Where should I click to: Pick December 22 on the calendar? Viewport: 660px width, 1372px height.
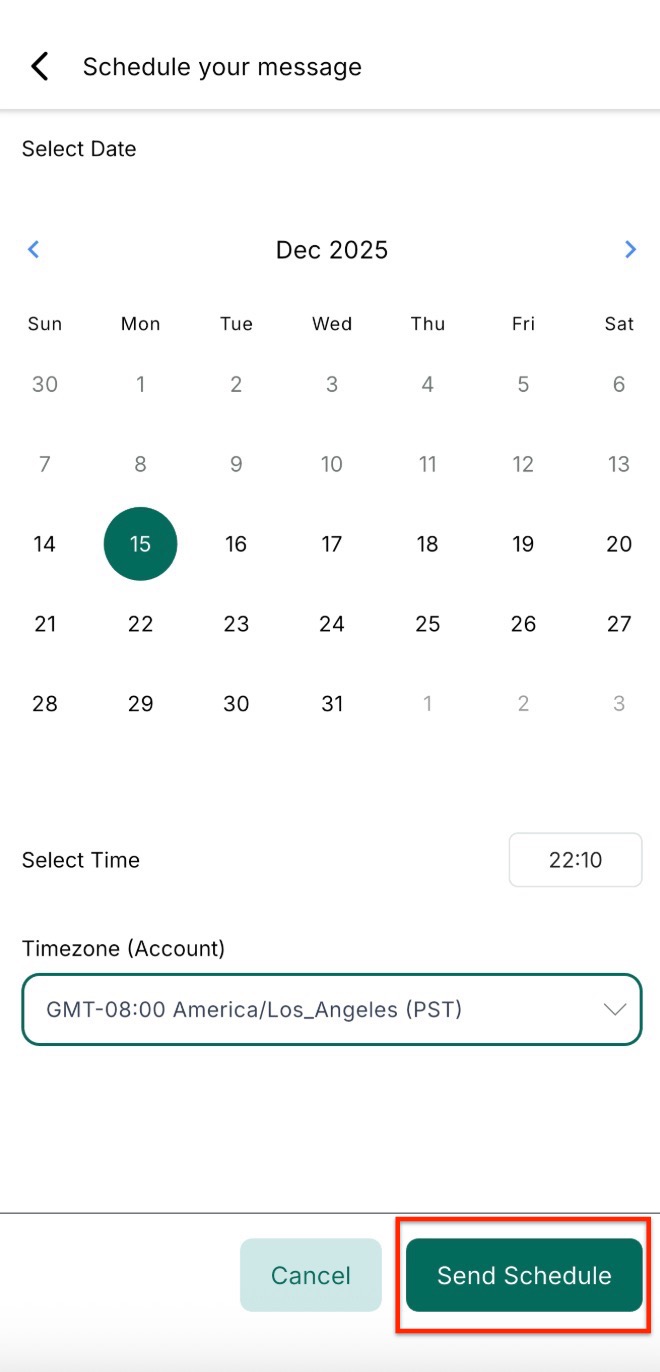[x=141, y=624]
